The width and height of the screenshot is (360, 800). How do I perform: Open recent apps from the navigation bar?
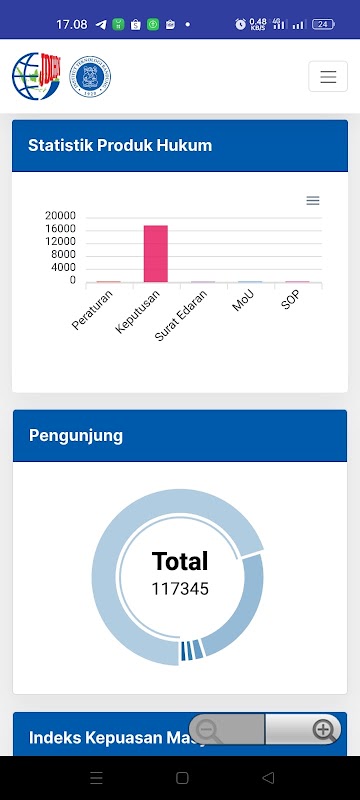coord(96,778)
